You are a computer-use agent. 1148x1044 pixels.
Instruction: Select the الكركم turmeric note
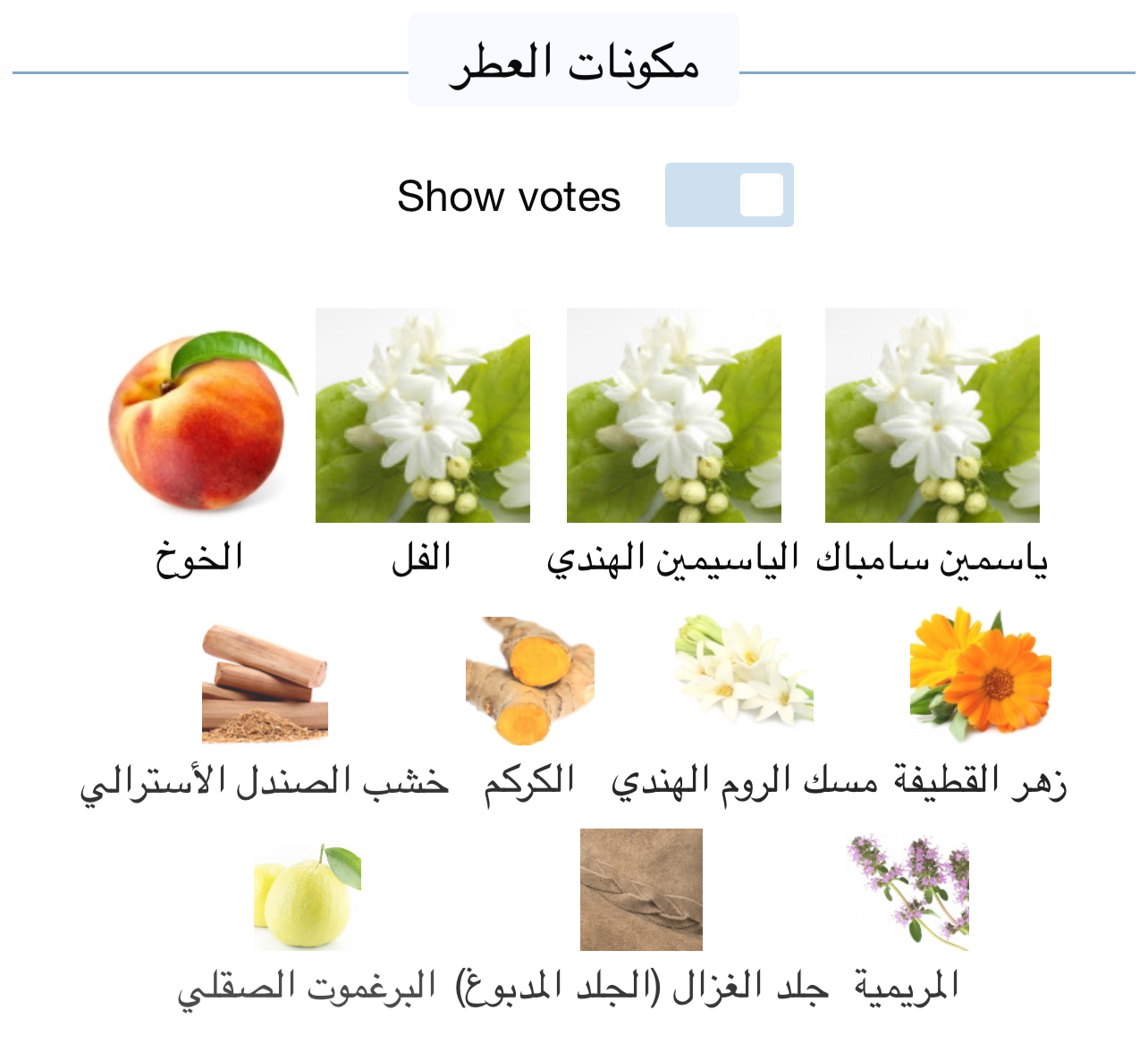coord(529,681)
